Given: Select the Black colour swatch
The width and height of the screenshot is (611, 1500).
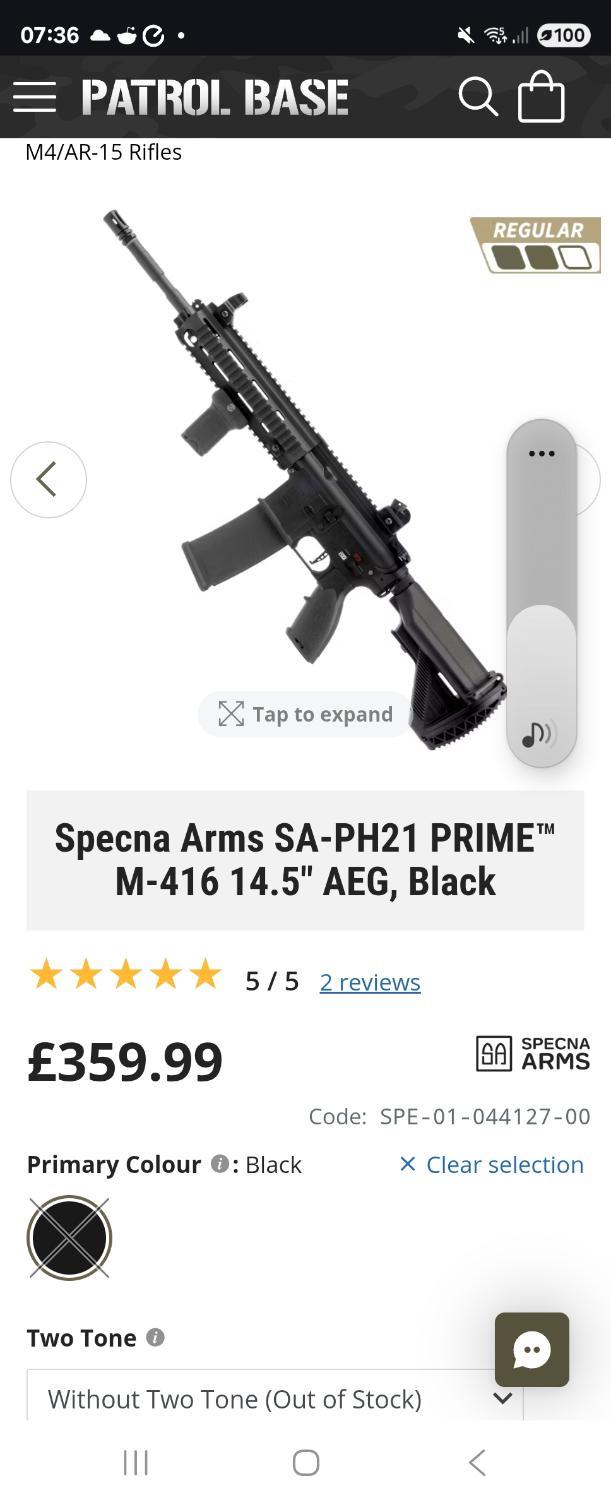Looking at the screenshot, I should tap(69, 1237).
